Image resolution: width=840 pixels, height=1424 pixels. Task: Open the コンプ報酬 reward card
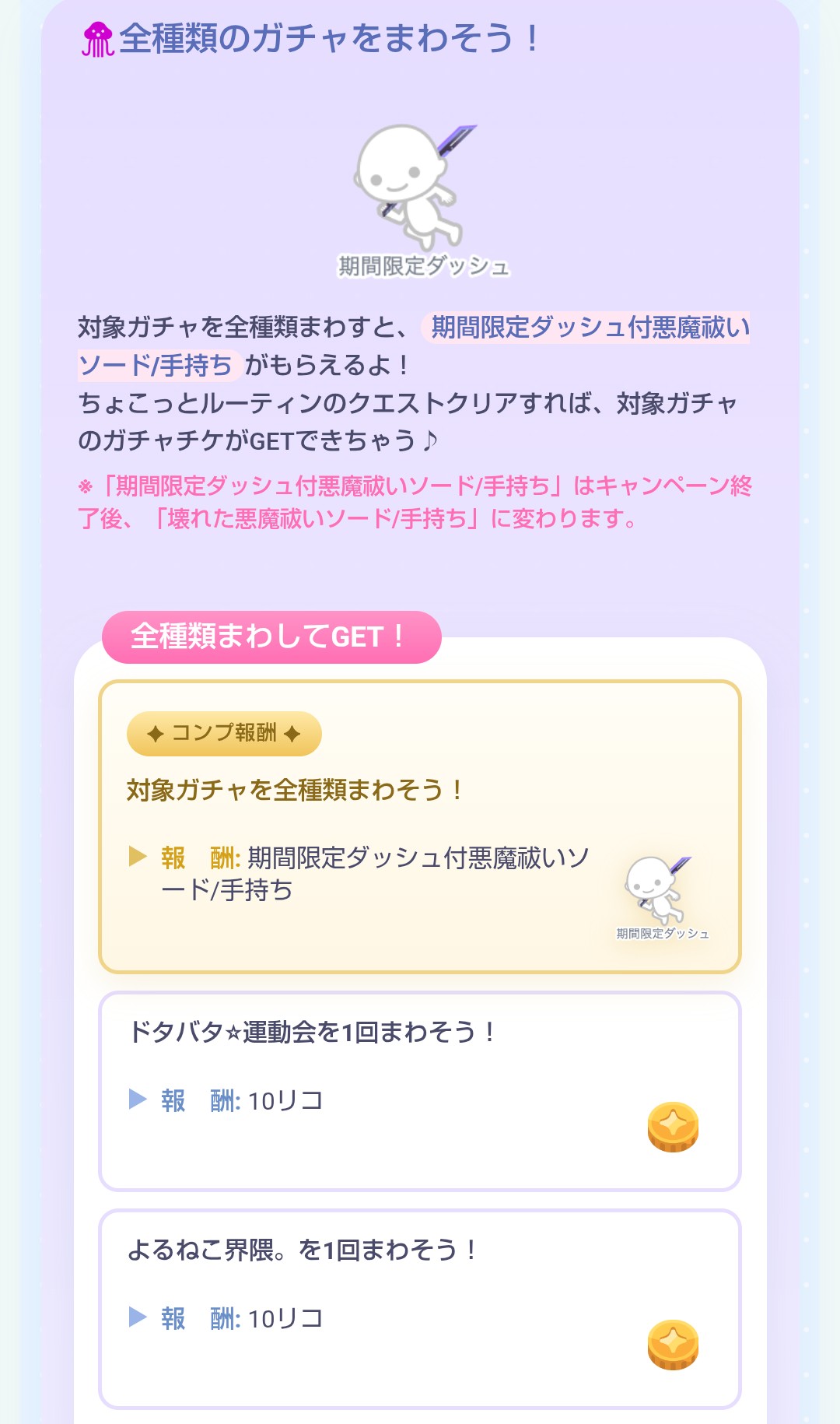pyautogui.click(x=420, y=827)
